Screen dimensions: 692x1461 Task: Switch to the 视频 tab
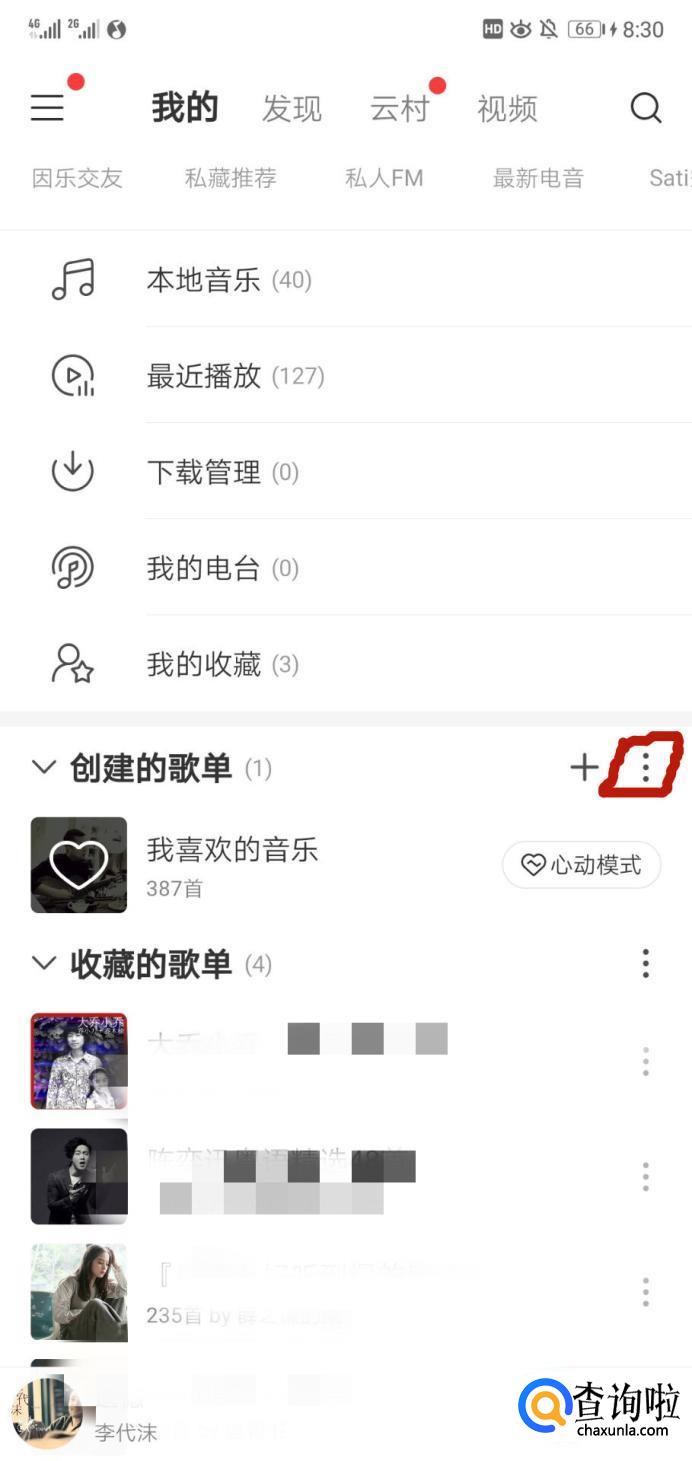point(507,108)
